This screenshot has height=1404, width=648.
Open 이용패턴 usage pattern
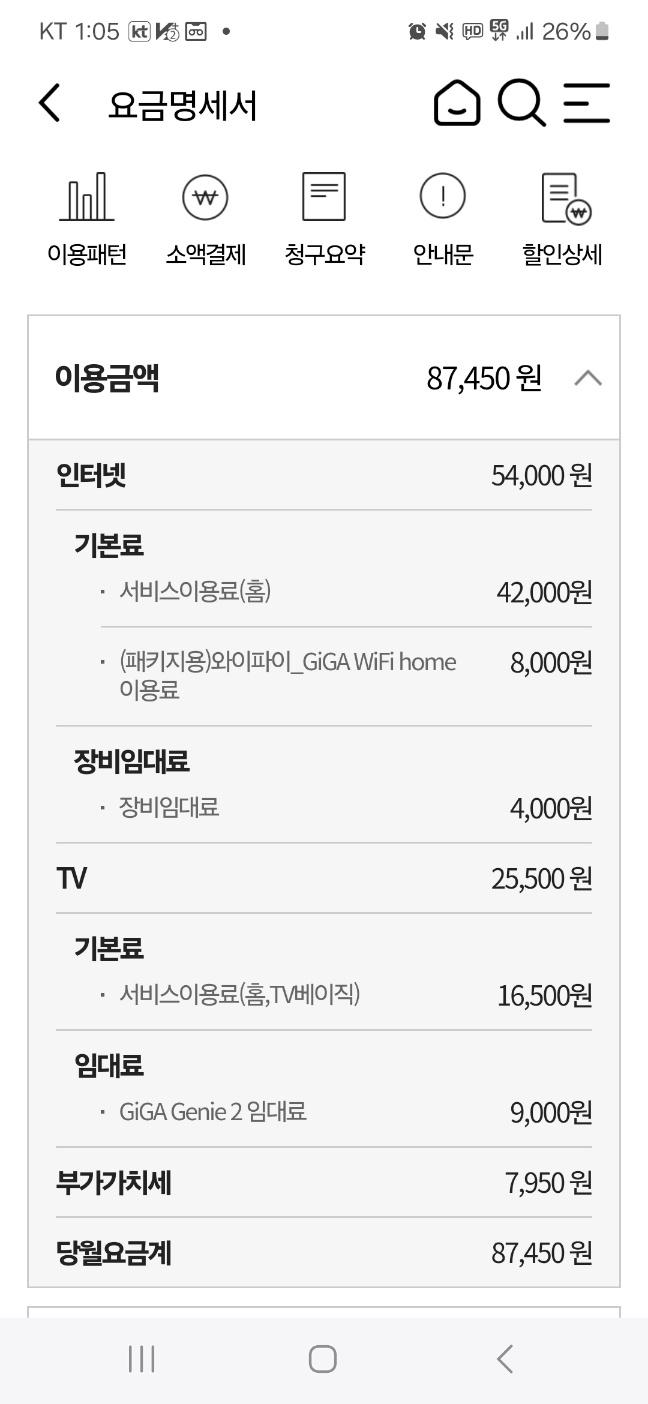pos(88,219)
